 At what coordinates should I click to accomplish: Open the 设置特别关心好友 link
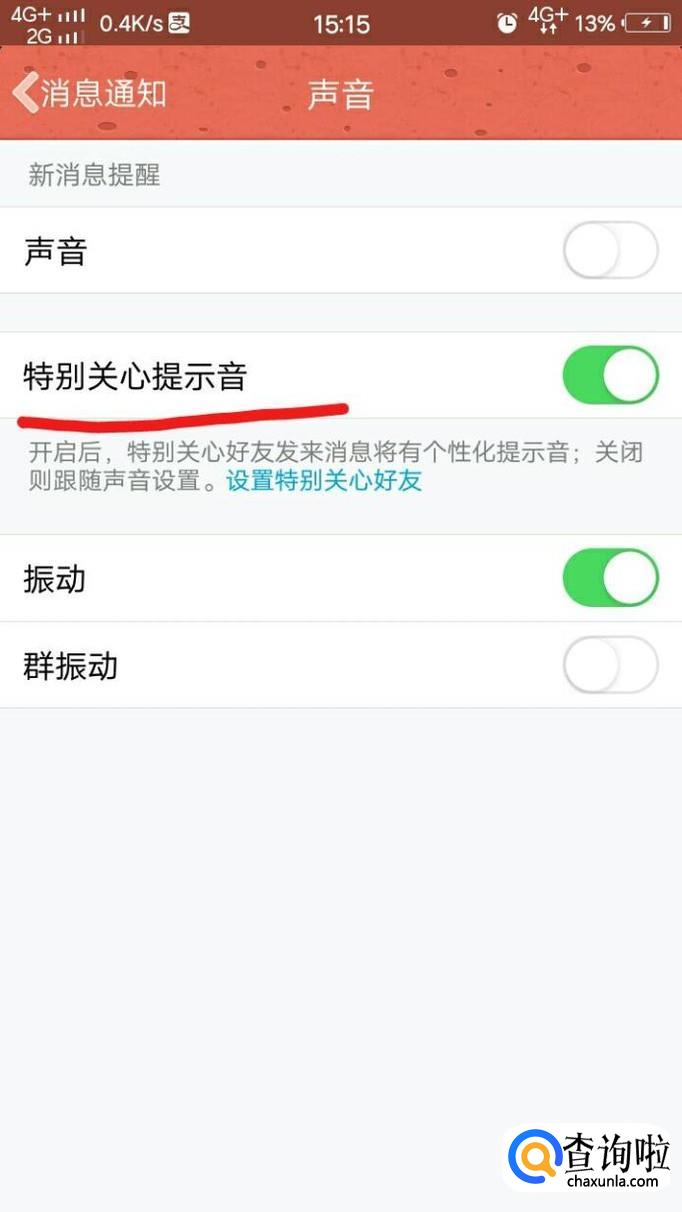click(324, 481)
